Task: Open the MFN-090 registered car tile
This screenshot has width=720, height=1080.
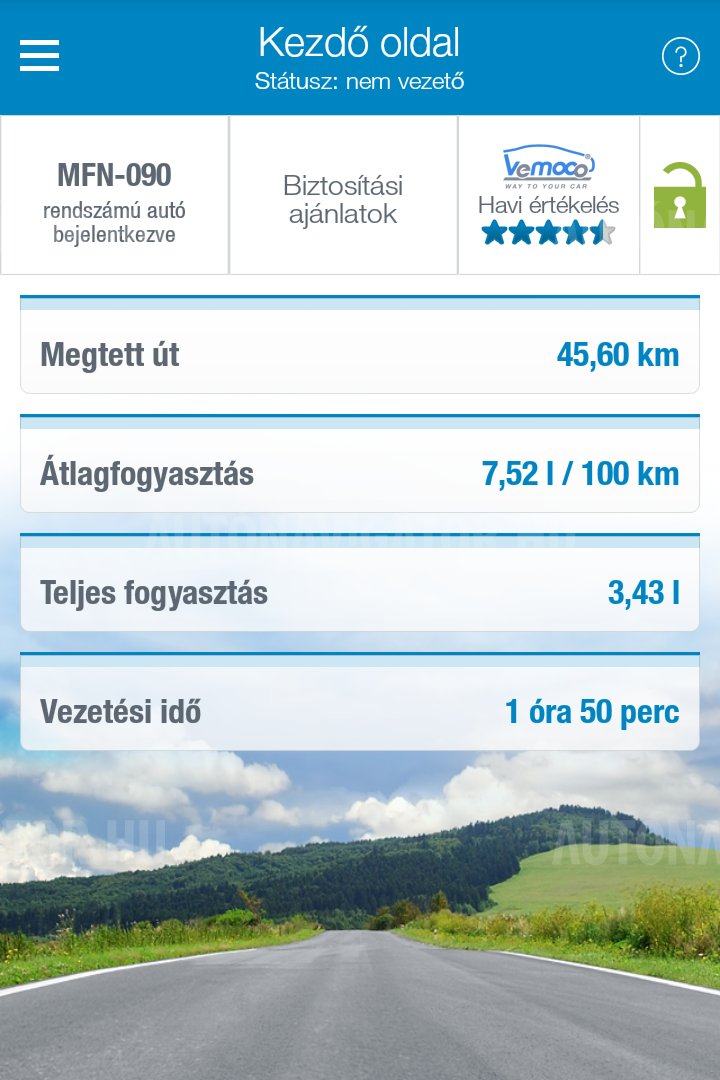Action: coord(114,195)
